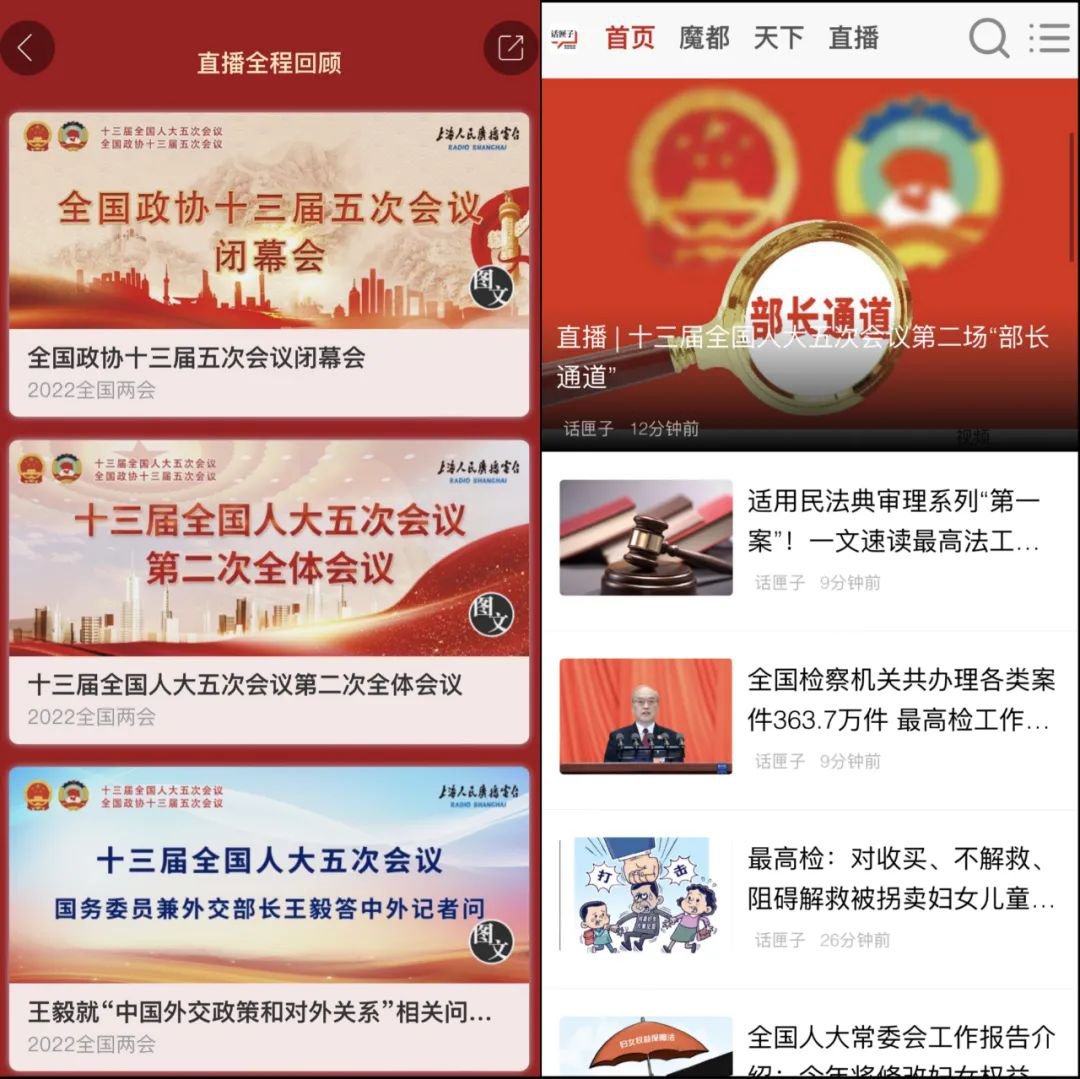The height and width of the screenshot is (1079, 1080).
Task: Open the 十三届全国人大五次会议第二次全体会议 card
Action: tap(269, 590)
